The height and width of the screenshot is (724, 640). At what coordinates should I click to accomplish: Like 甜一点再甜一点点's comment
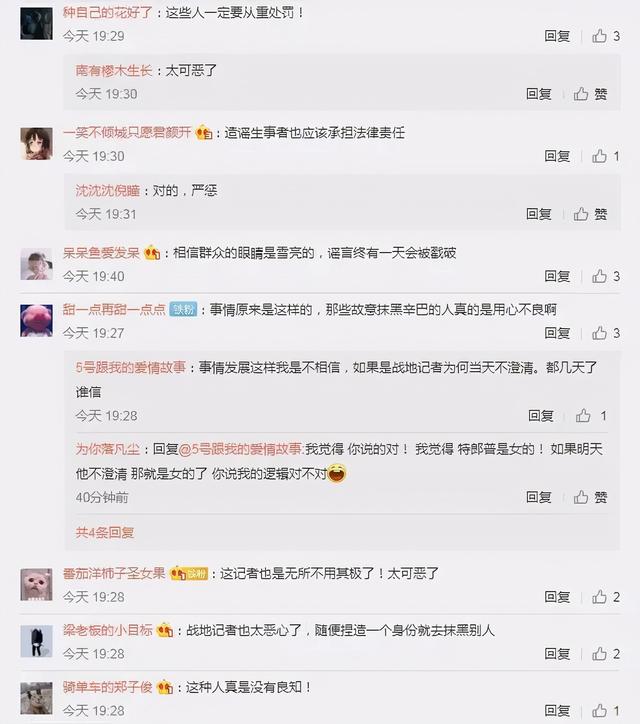pos(600,333)
